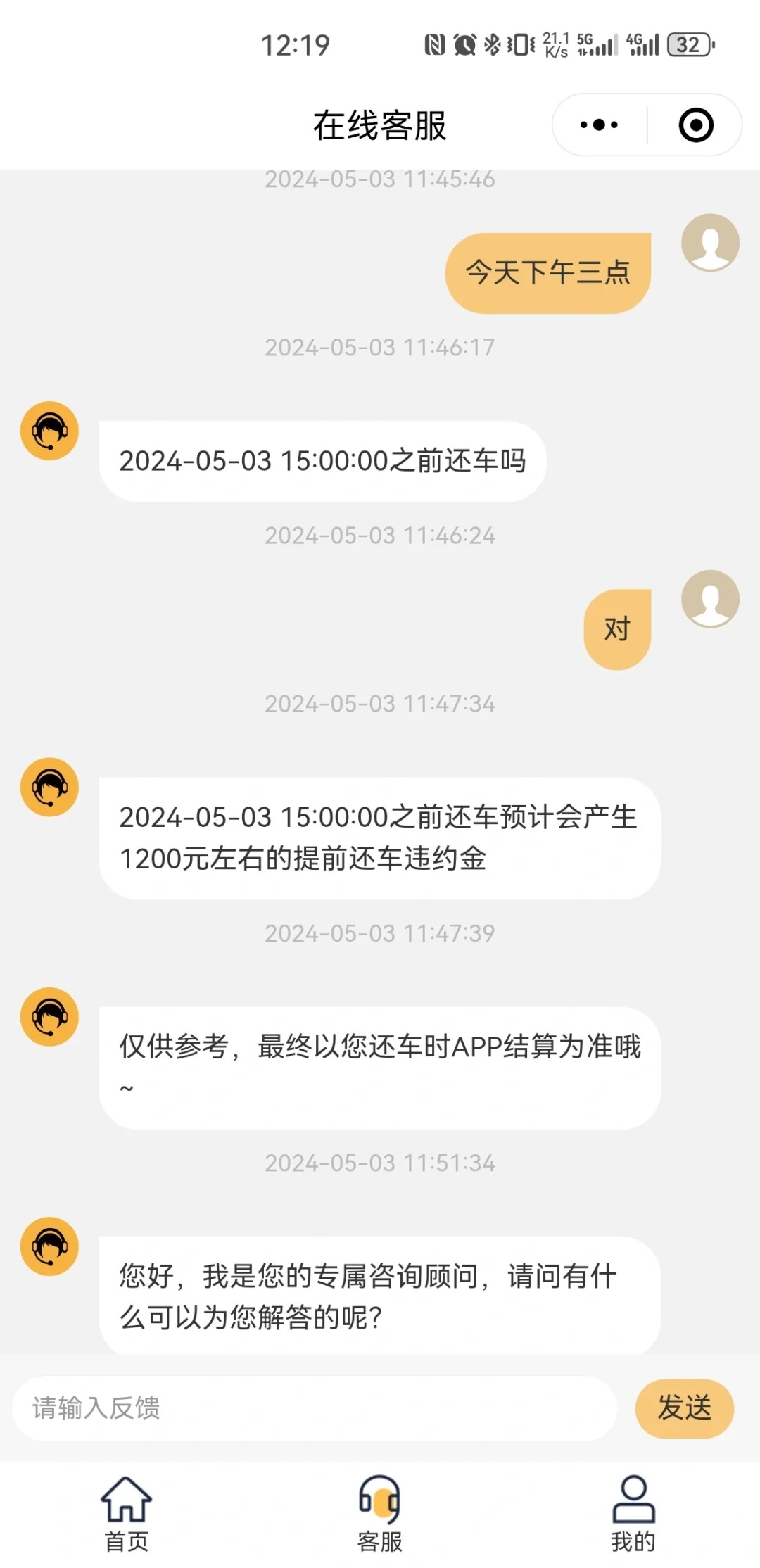This screenshot has width=760, height=1568.
Task: Close the mini program via circle icon
Action: click(x=696, y=125)
